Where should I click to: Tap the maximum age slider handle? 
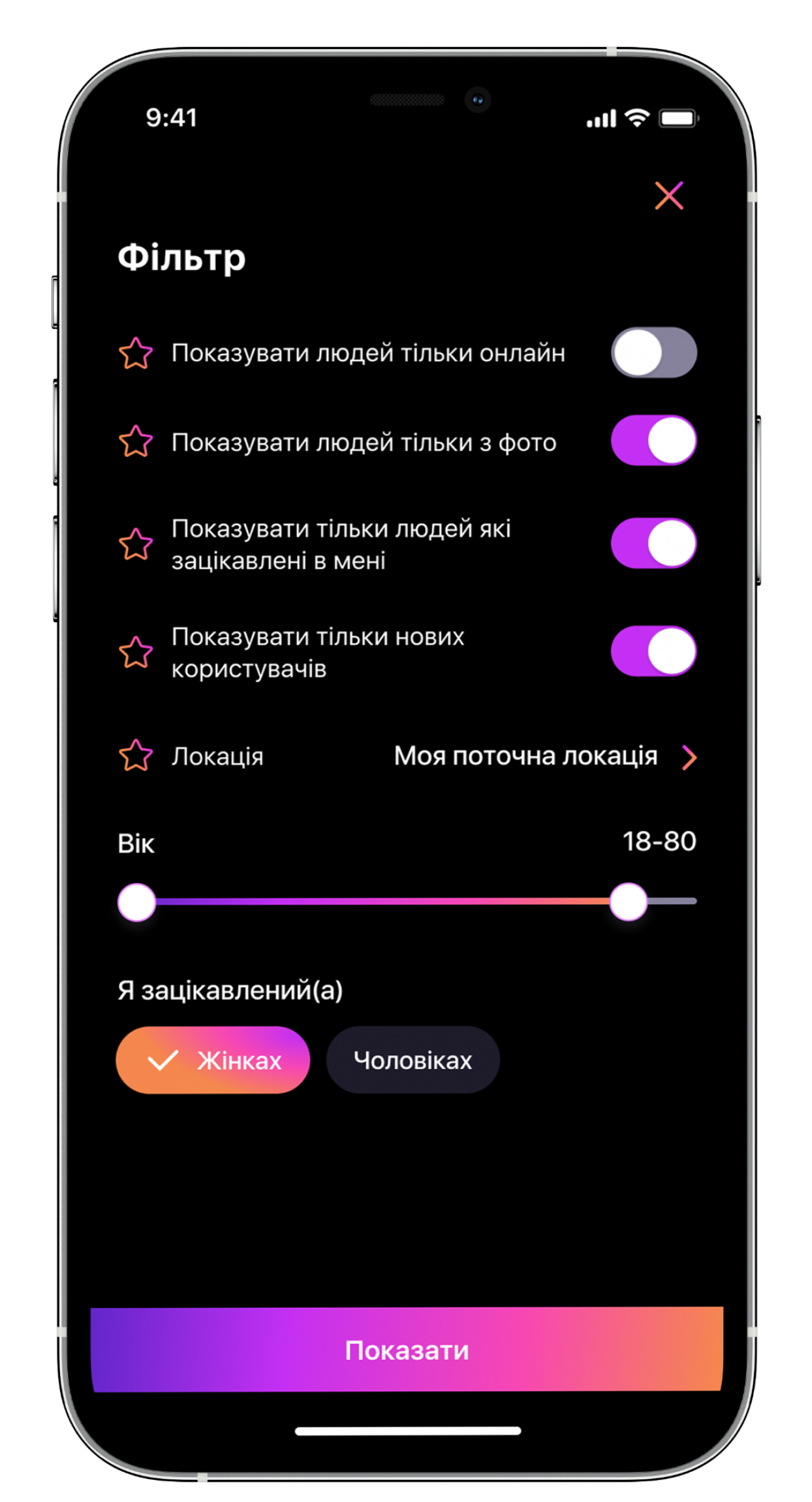click(x=628, y=902)
